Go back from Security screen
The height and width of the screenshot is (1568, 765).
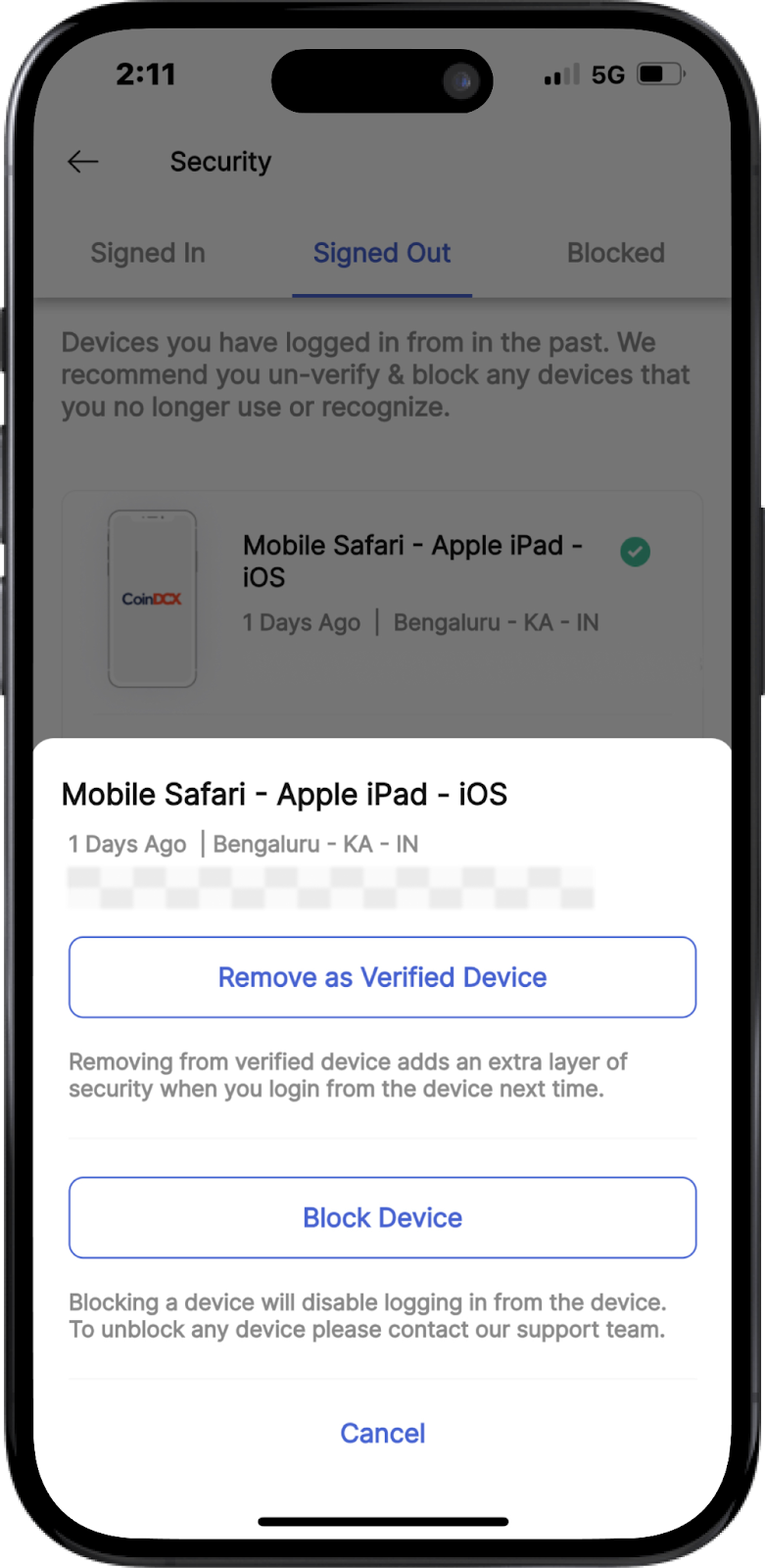tap(83, 162)
